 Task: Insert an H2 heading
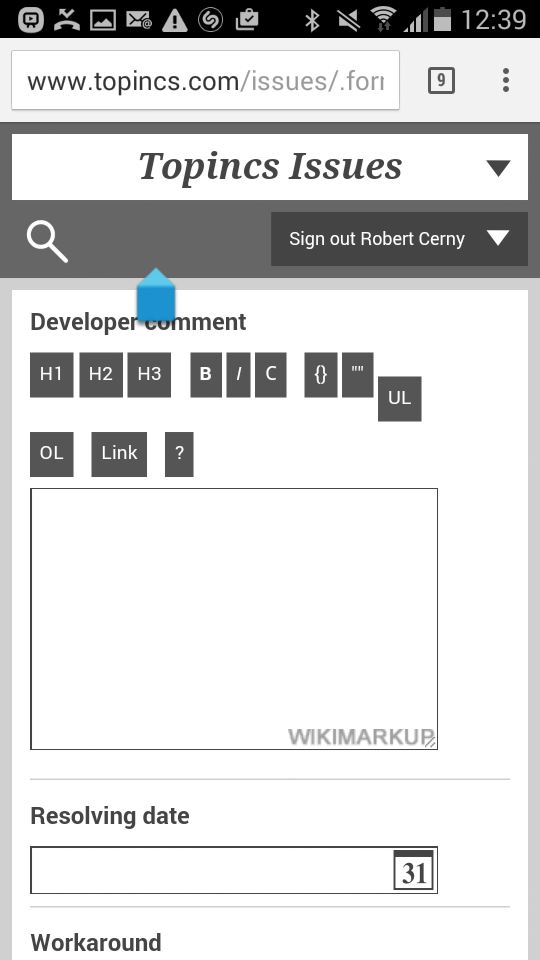pyautogui.click(x=101, y=375)
